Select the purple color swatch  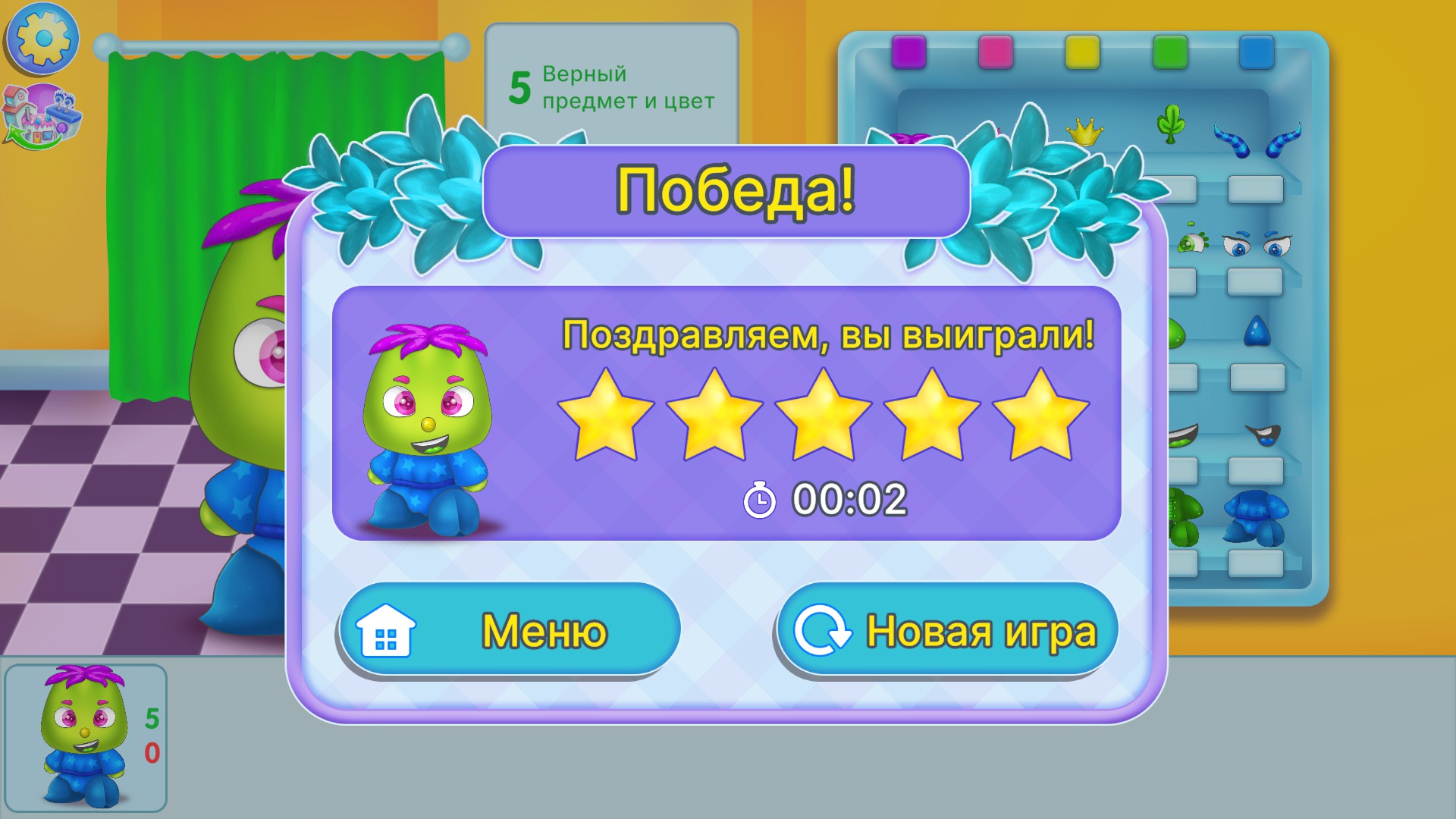pos(908,52)
